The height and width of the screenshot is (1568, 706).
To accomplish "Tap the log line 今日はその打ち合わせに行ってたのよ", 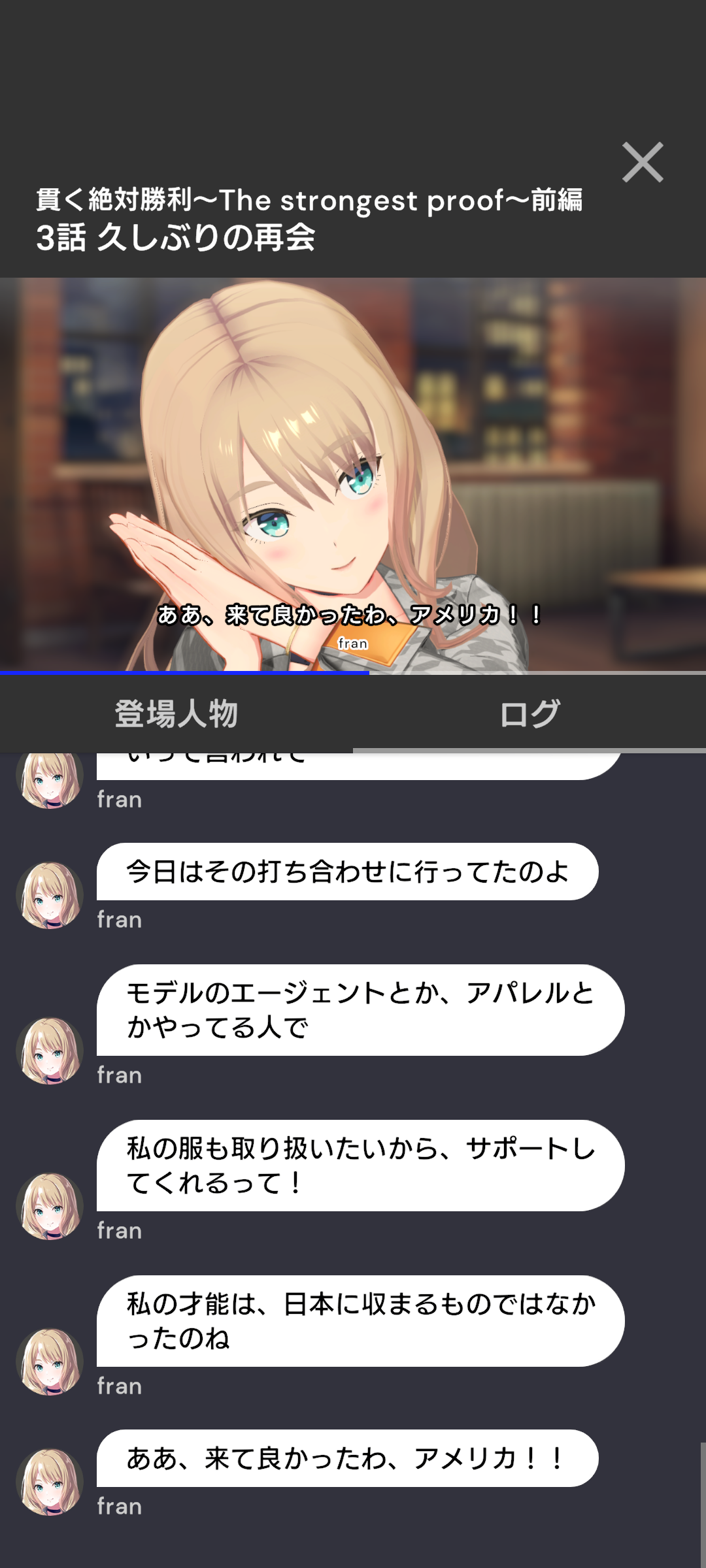I will [347, 872].
